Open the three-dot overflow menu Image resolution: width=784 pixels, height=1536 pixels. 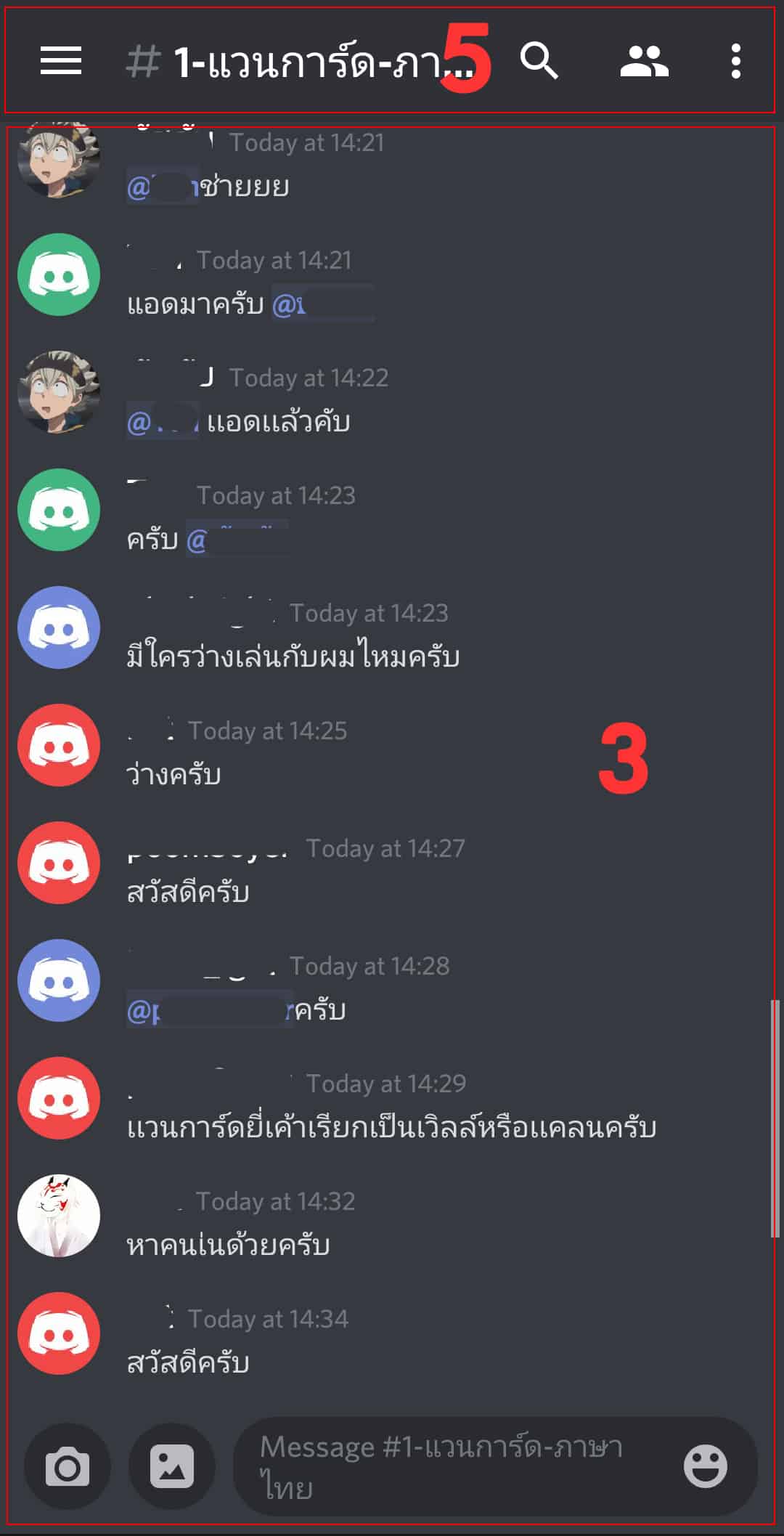coord(735,61)
